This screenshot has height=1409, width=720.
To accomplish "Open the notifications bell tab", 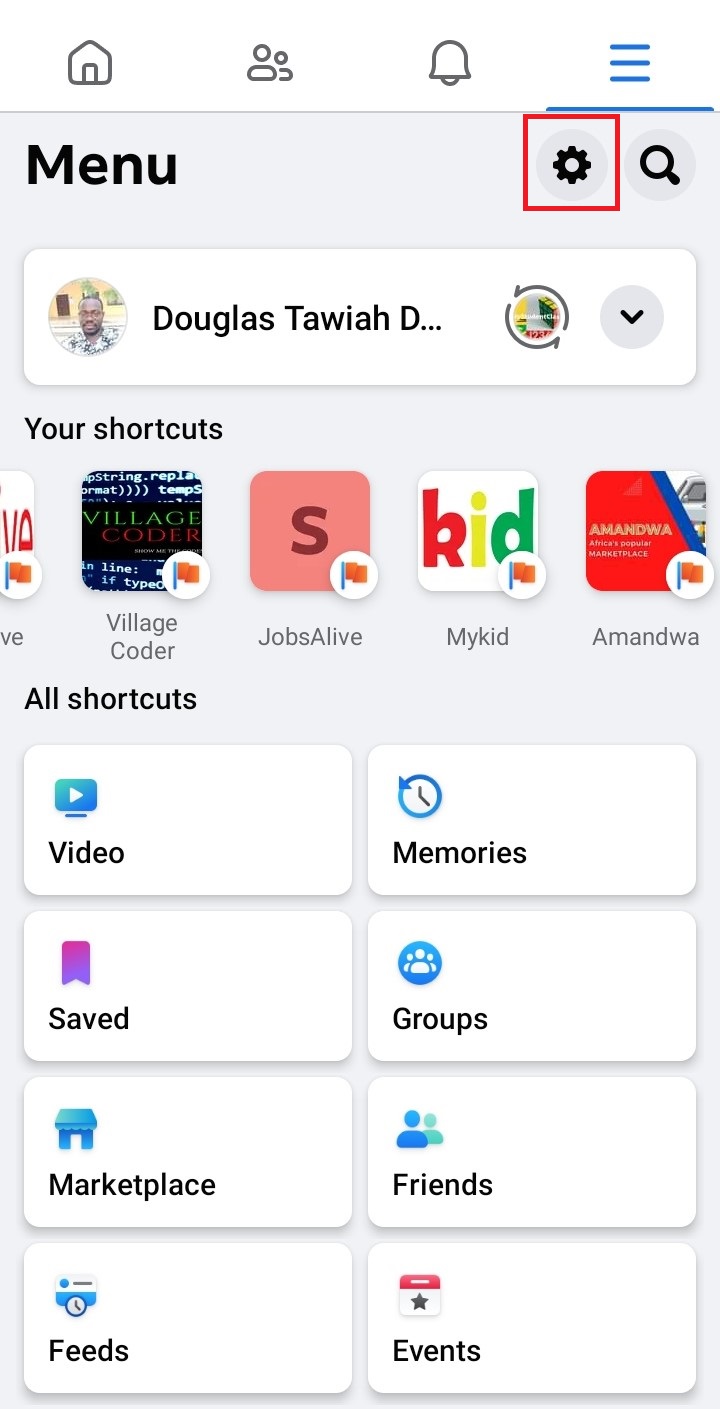I will 450,64.
